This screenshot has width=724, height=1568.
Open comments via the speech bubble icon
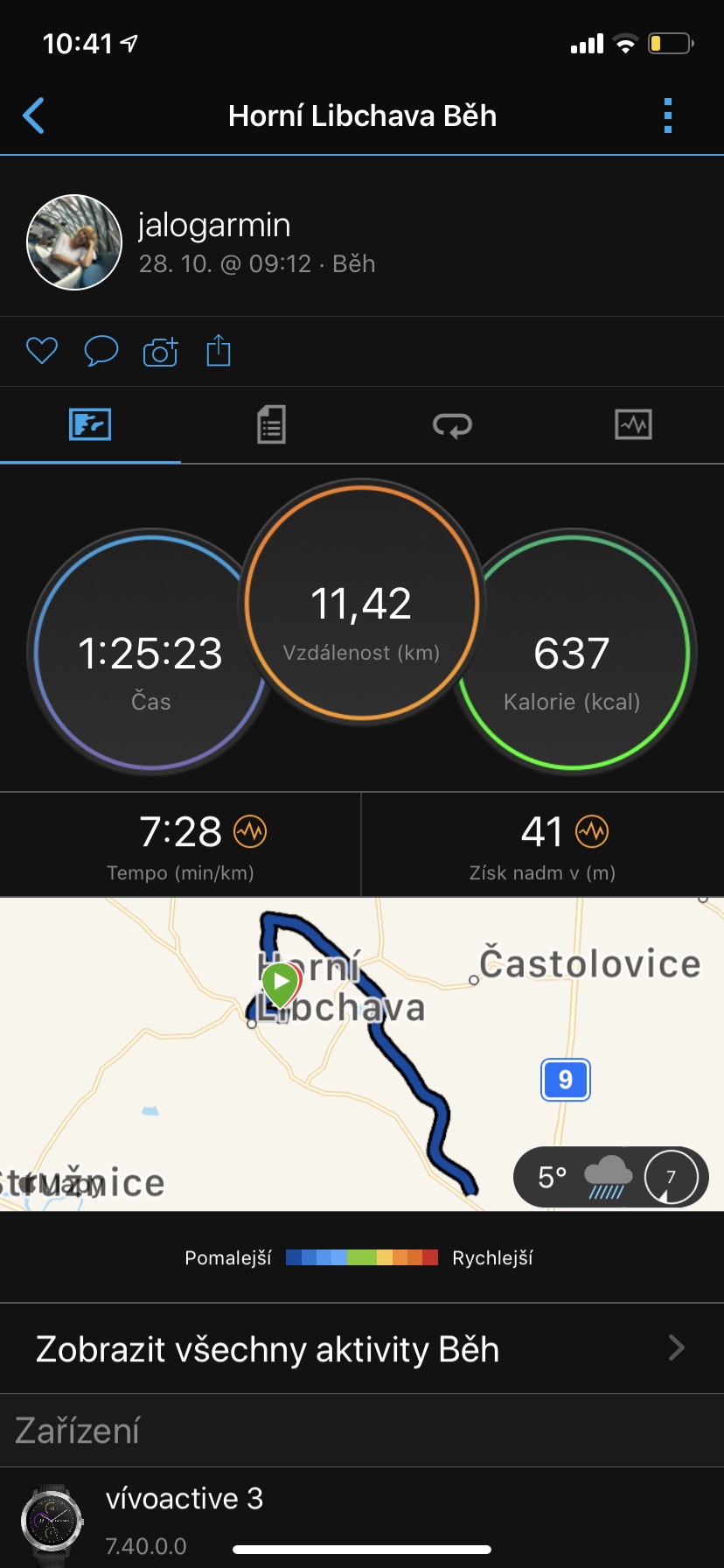tap(101, 351)
